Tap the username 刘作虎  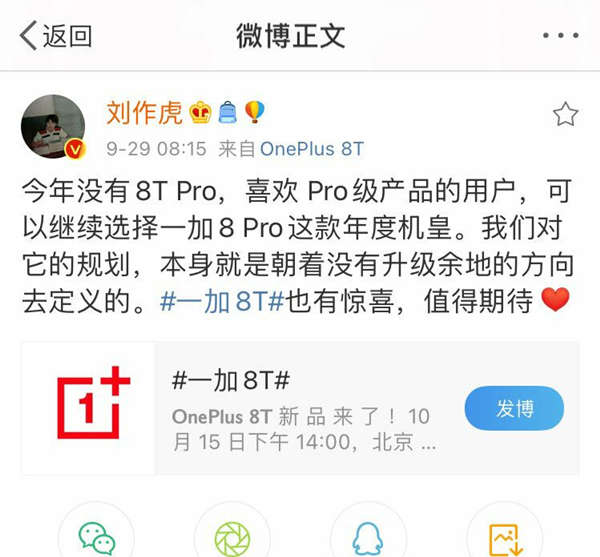point(145,112)
